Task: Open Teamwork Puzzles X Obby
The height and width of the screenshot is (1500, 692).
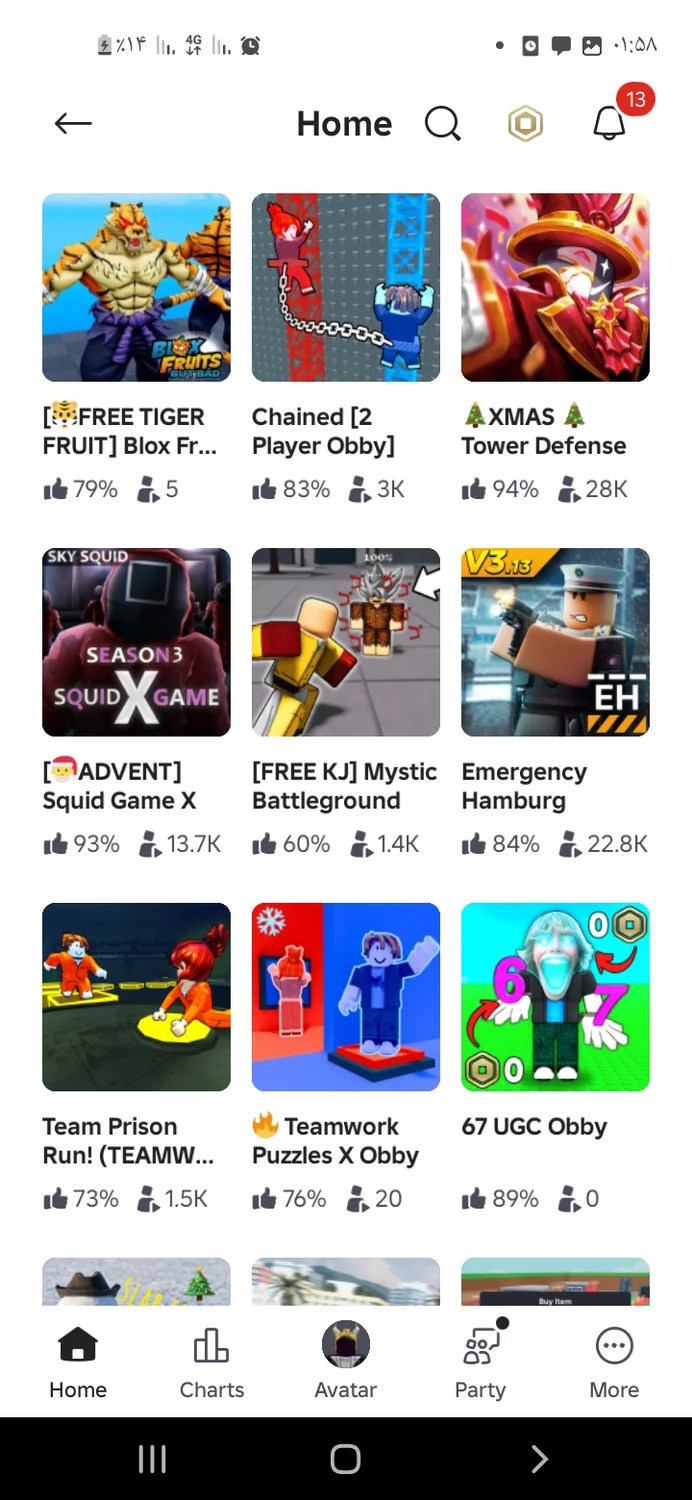Action: coord(346,997)
